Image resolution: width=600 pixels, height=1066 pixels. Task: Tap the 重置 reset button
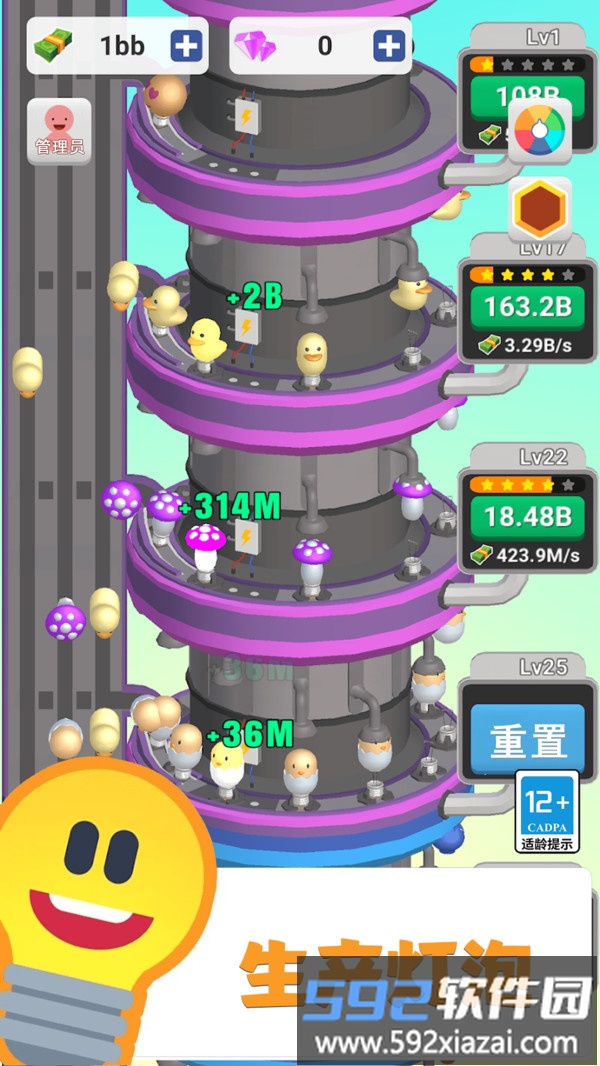tap(527, 740)
